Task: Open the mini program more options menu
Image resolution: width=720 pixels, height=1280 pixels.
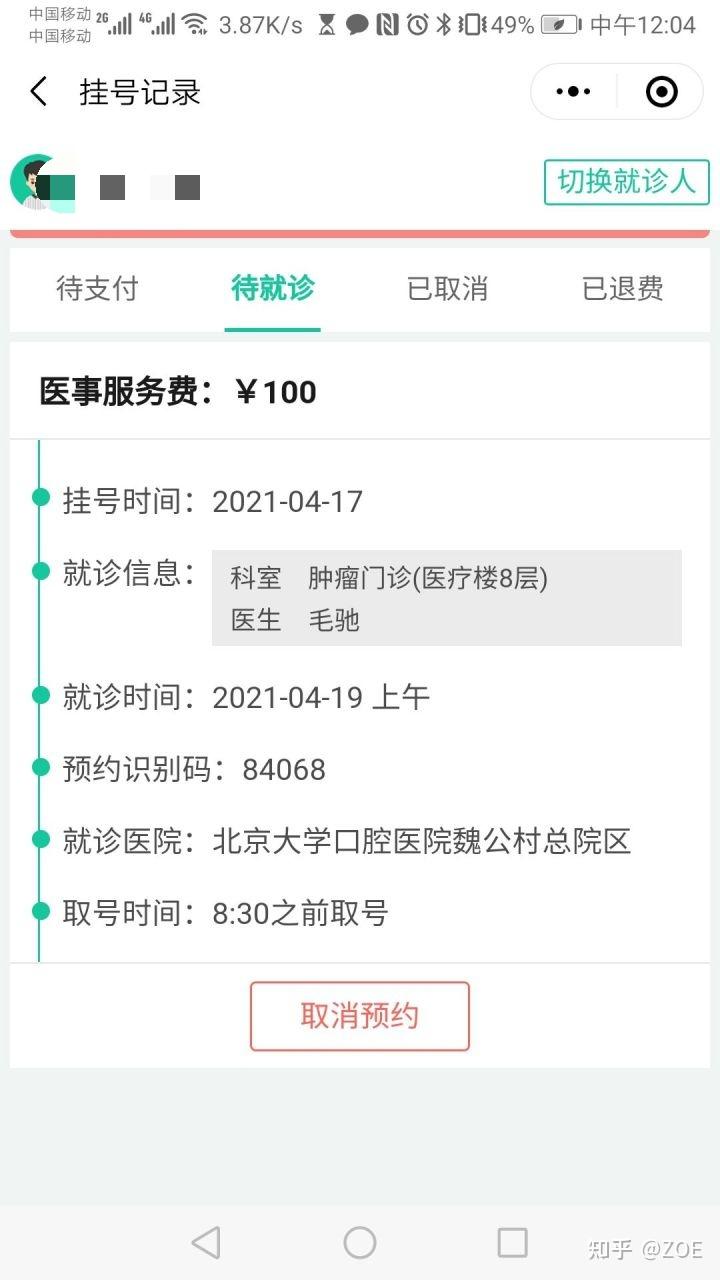Action: (573, 92)
